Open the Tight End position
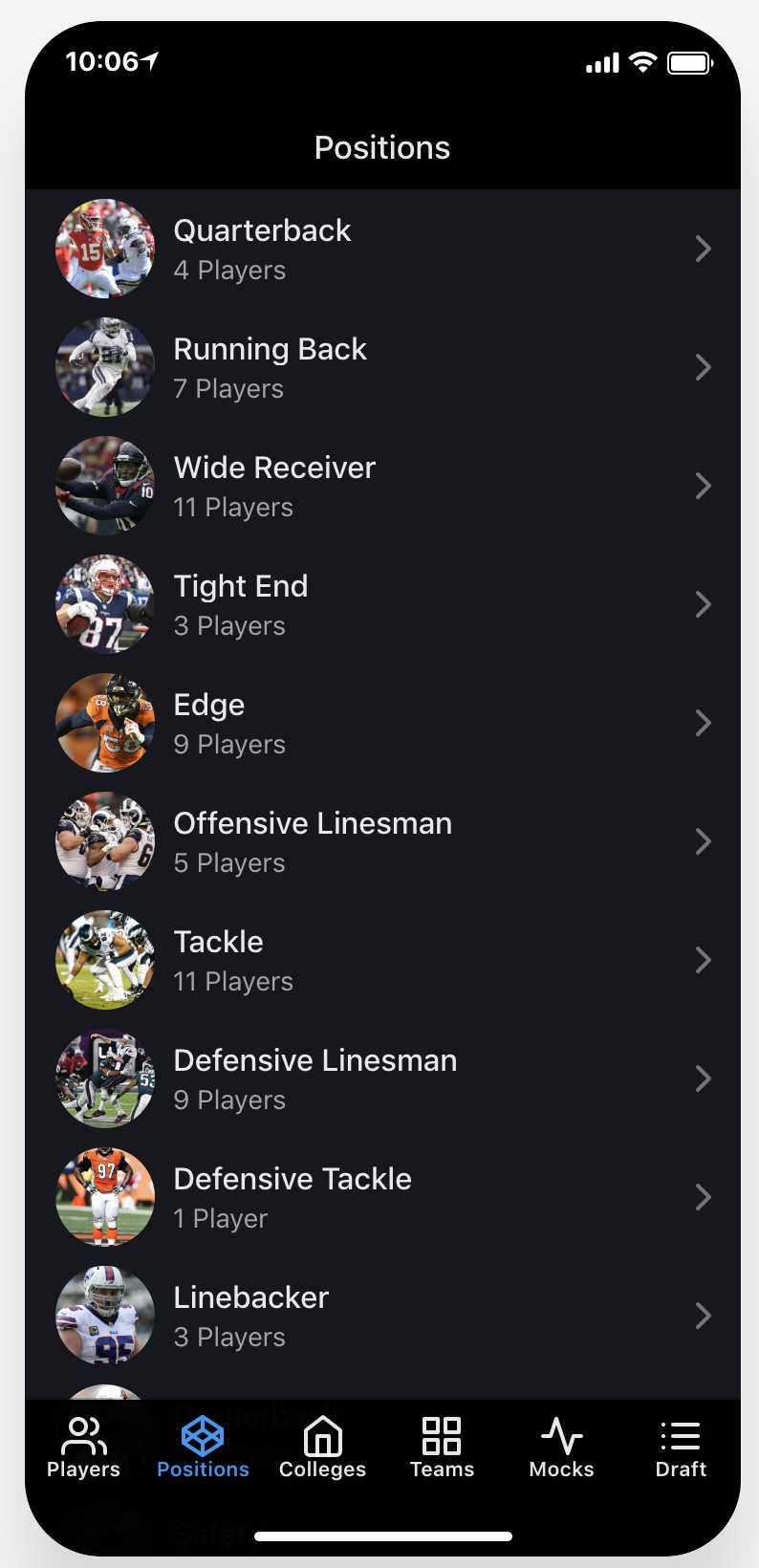The width and height of the screenshot is (759, 1568). coord(382,604)
